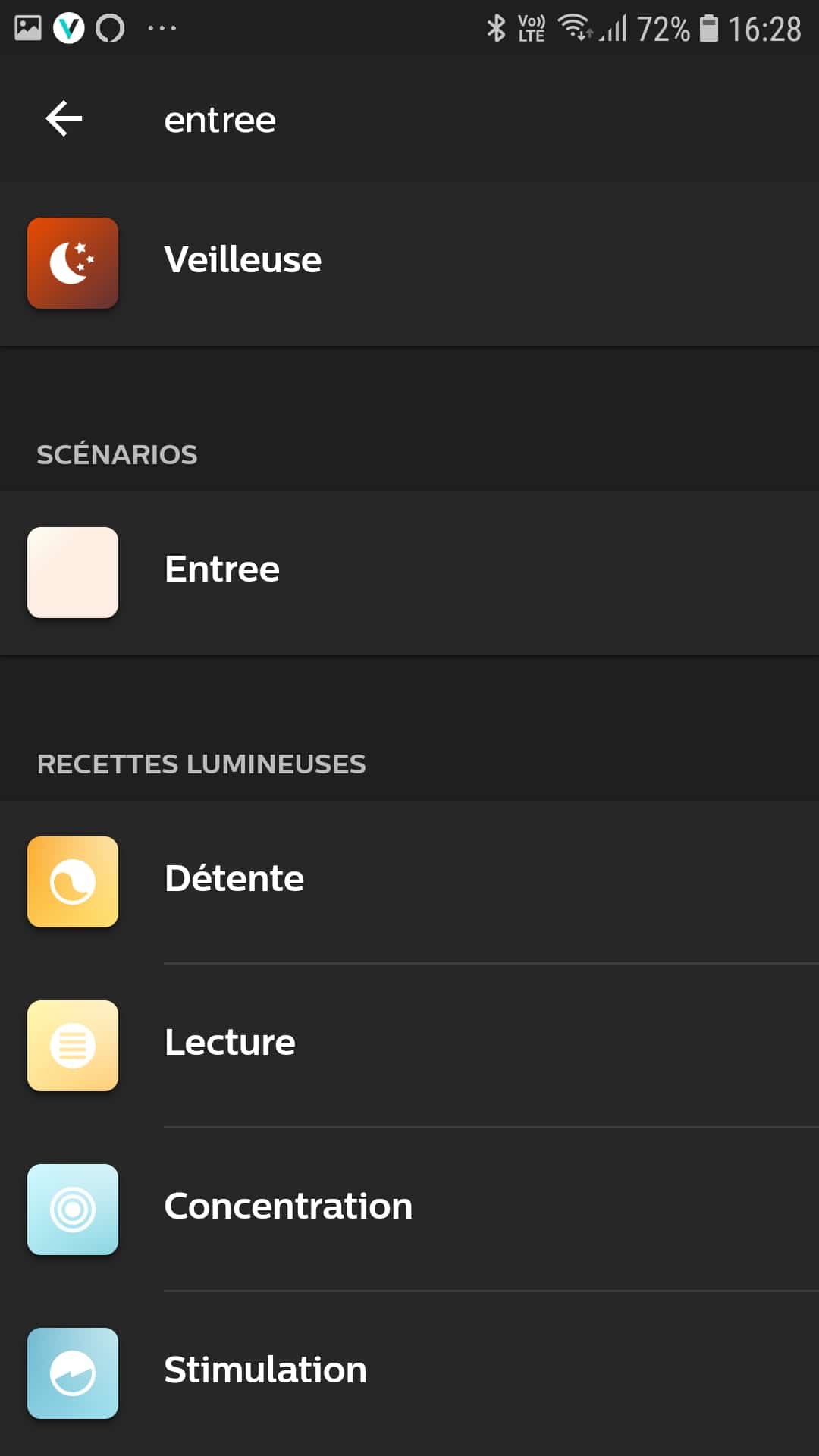Go back using the arrow icon
The width and height of the screenshot is (819, 1456).
pyautogui.click(x=64, y=119)
